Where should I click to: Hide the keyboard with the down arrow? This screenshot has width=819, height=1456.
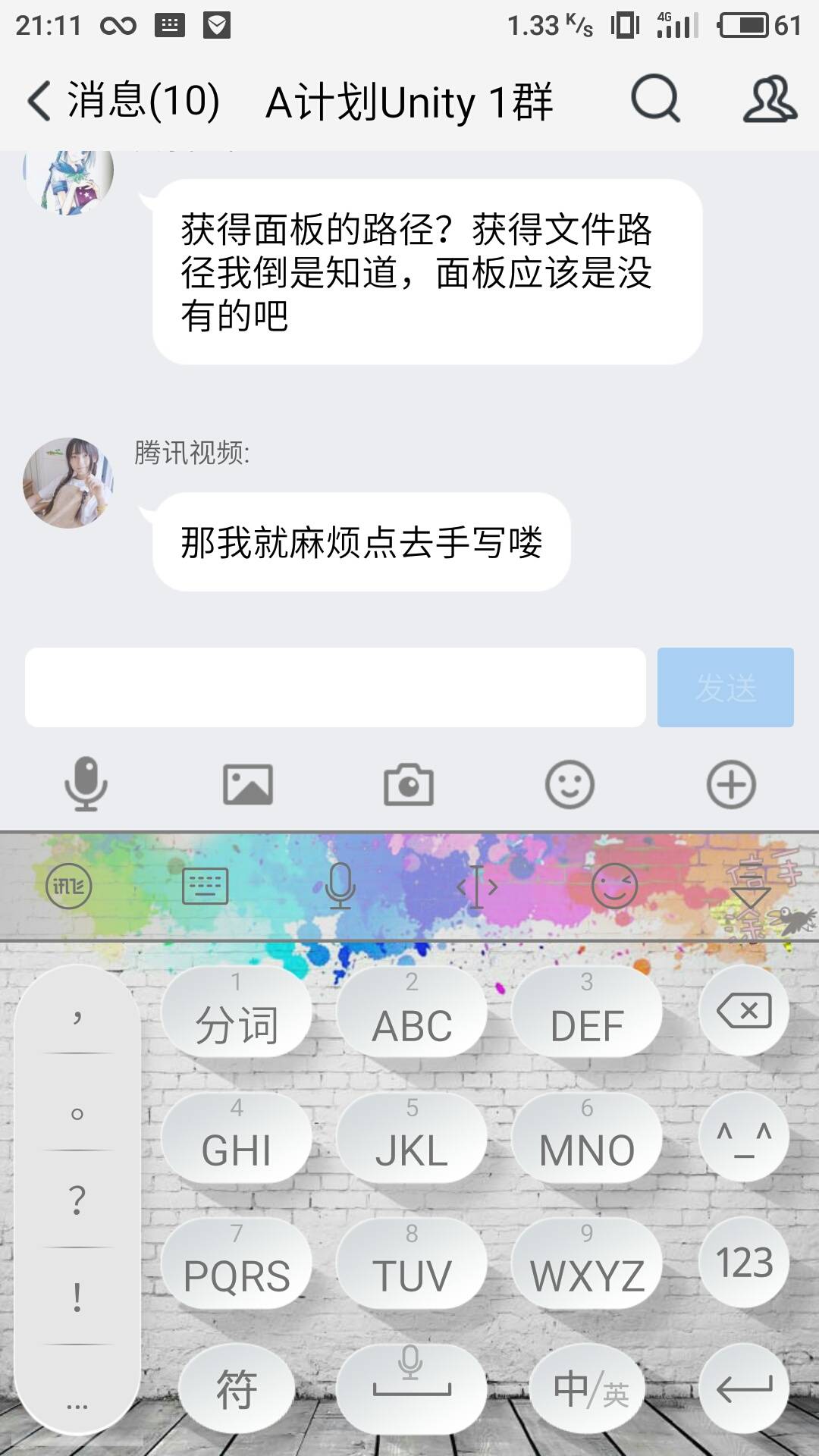(751, 895)
